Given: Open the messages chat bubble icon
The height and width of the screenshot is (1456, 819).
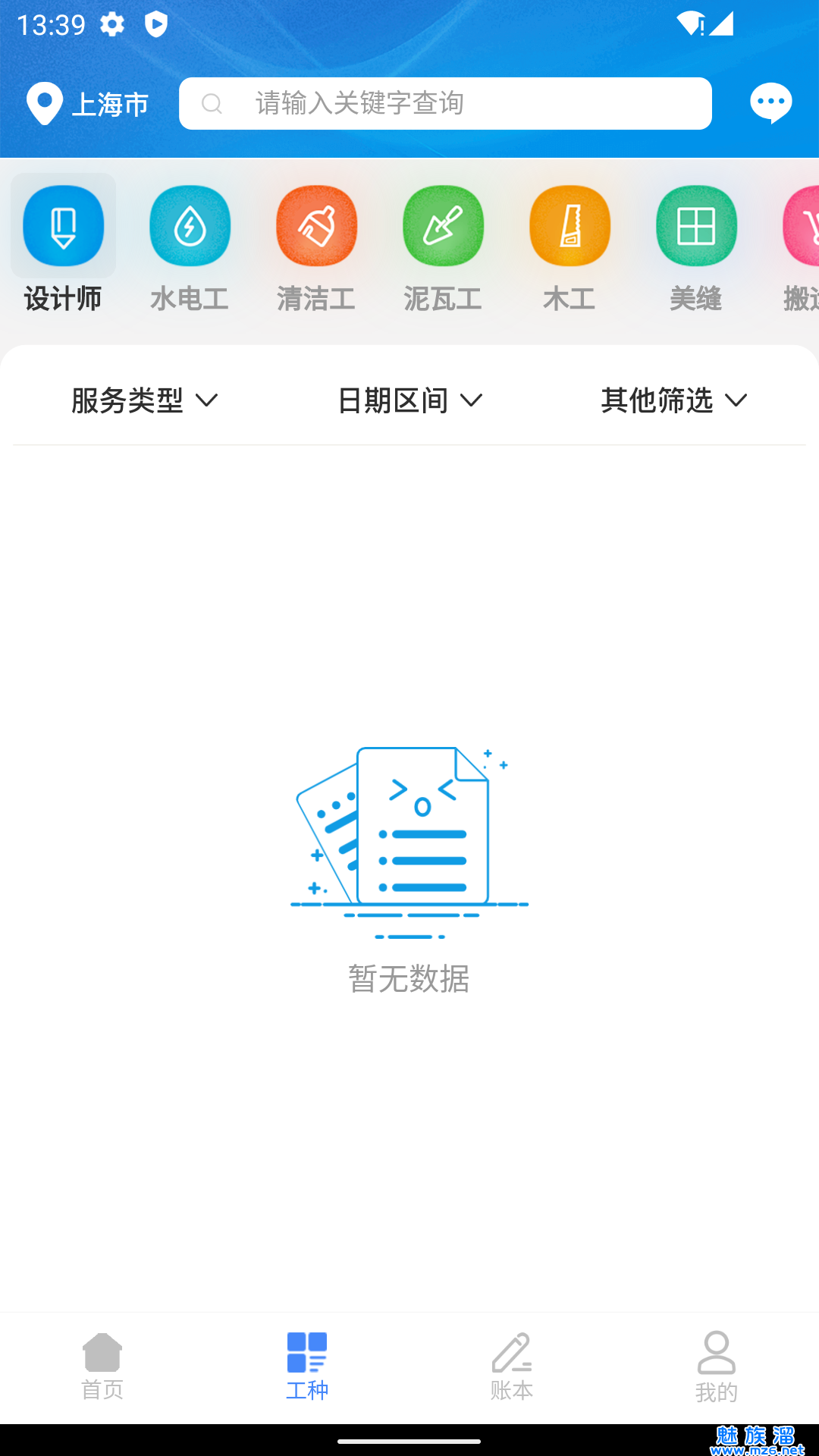Looking at the screenshot, I should 770,102.
